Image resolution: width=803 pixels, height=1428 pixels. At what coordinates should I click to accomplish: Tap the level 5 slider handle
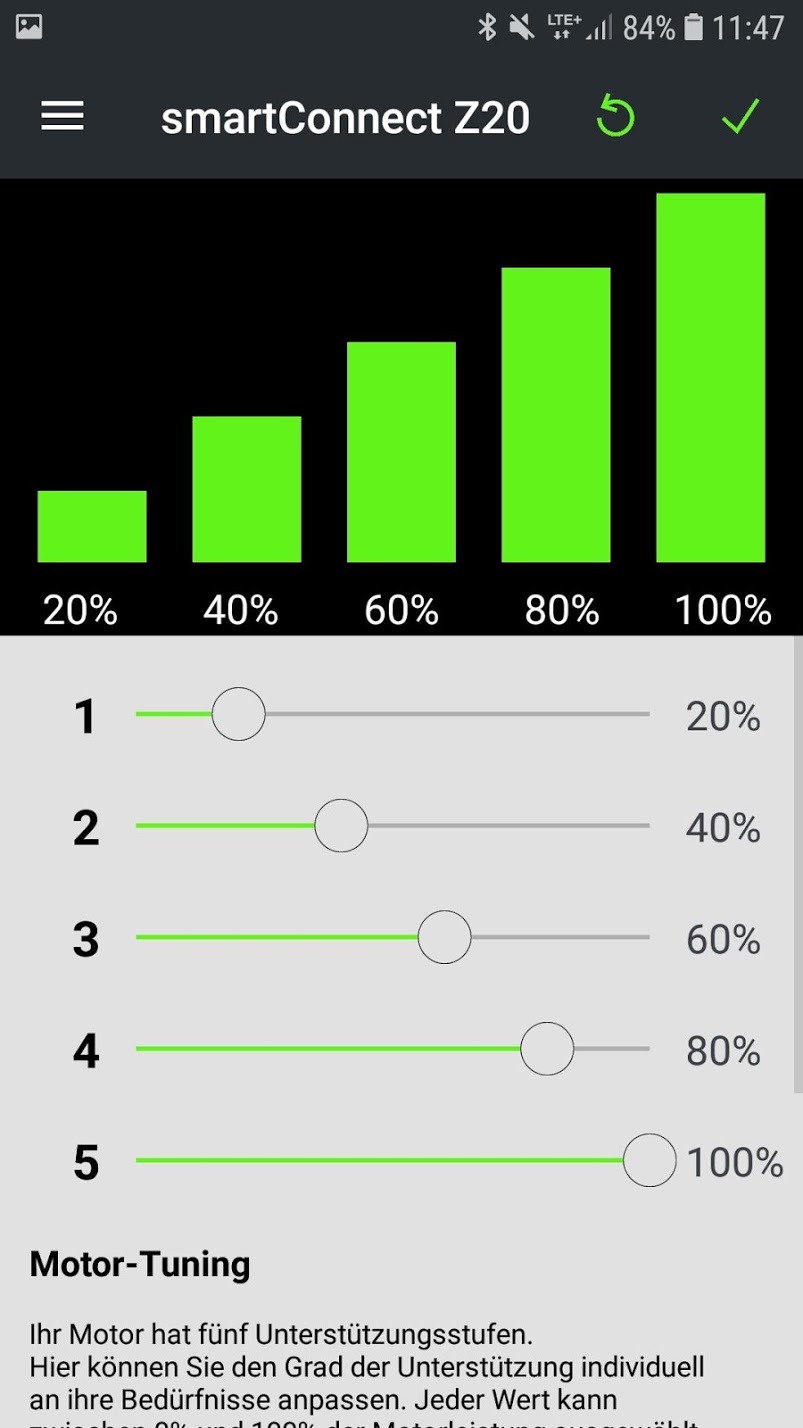[649, 1160]
